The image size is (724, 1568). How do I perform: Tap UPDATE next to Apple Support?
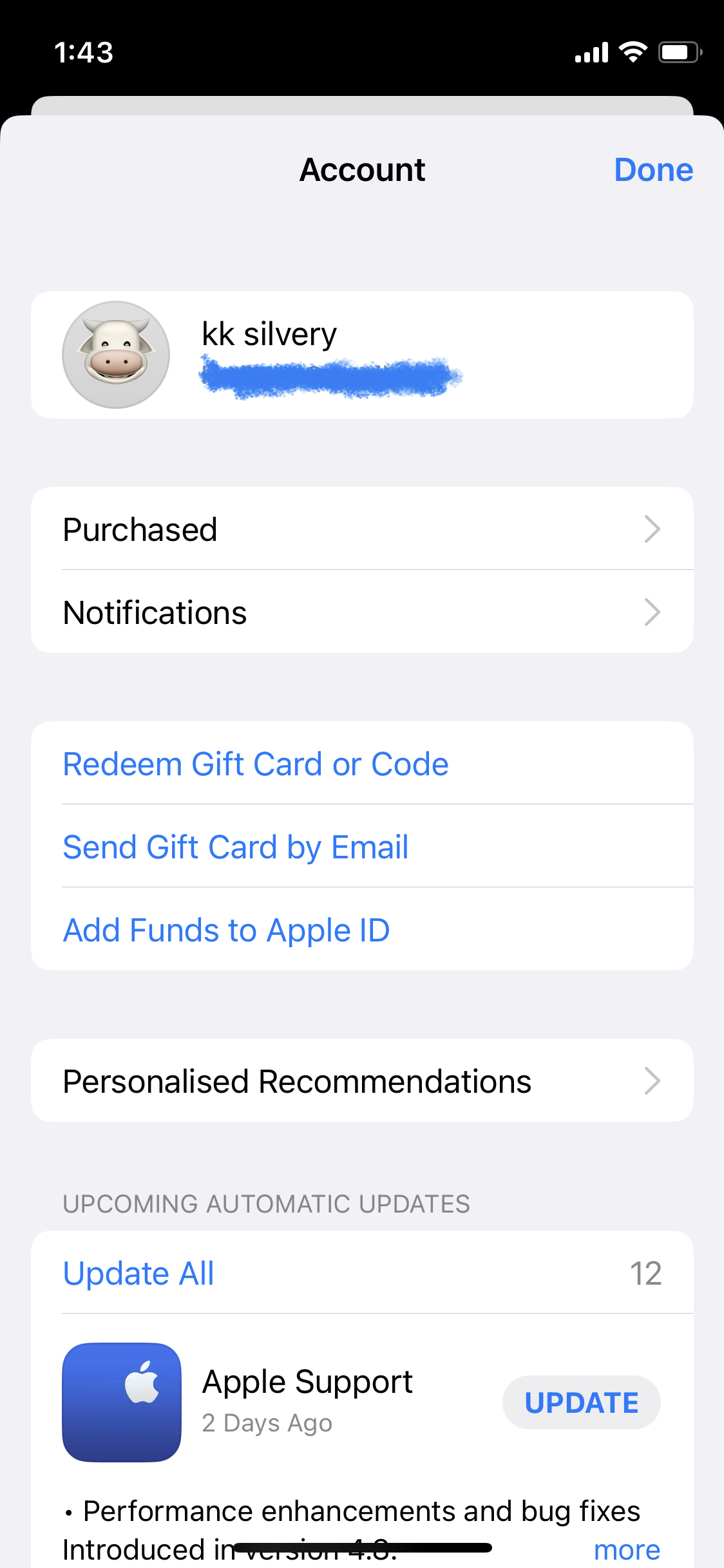pos(580,1403)
